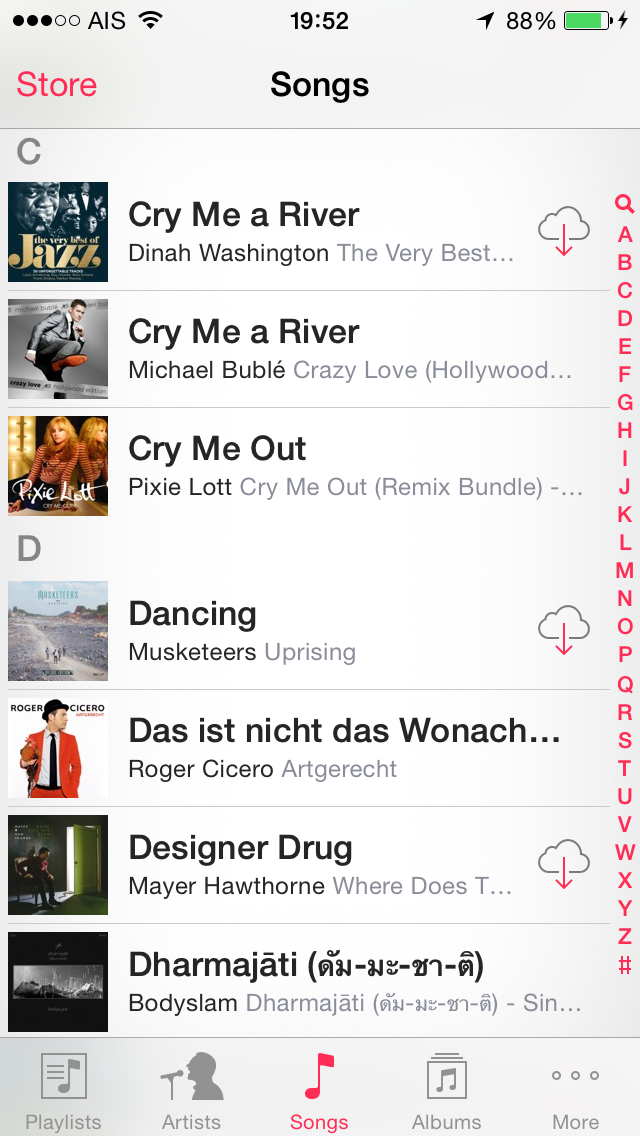Jump to letter M in the index
The height and width of the screenshot is (1136, 640).
pos(624,571)
